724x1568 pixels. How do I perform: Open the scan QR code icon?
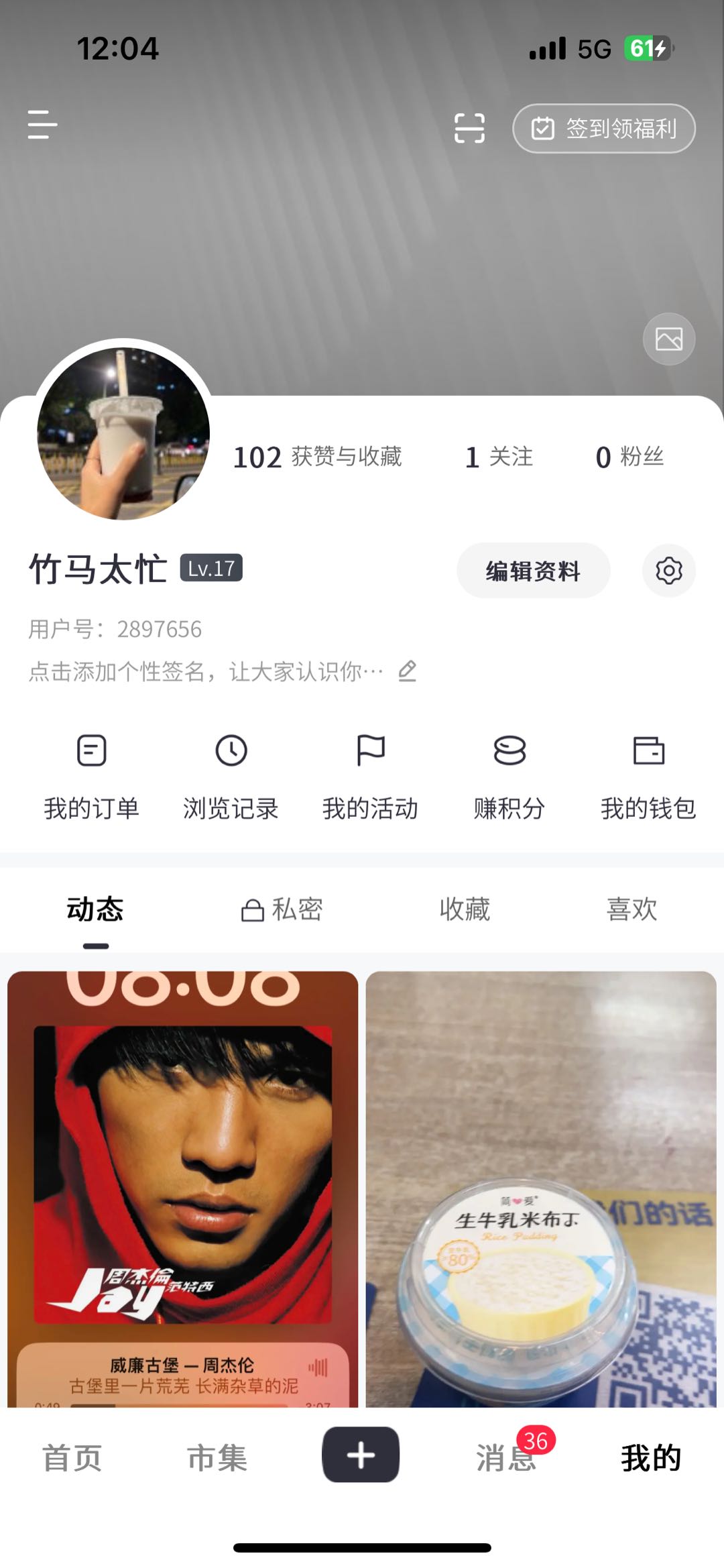[469, 127]
